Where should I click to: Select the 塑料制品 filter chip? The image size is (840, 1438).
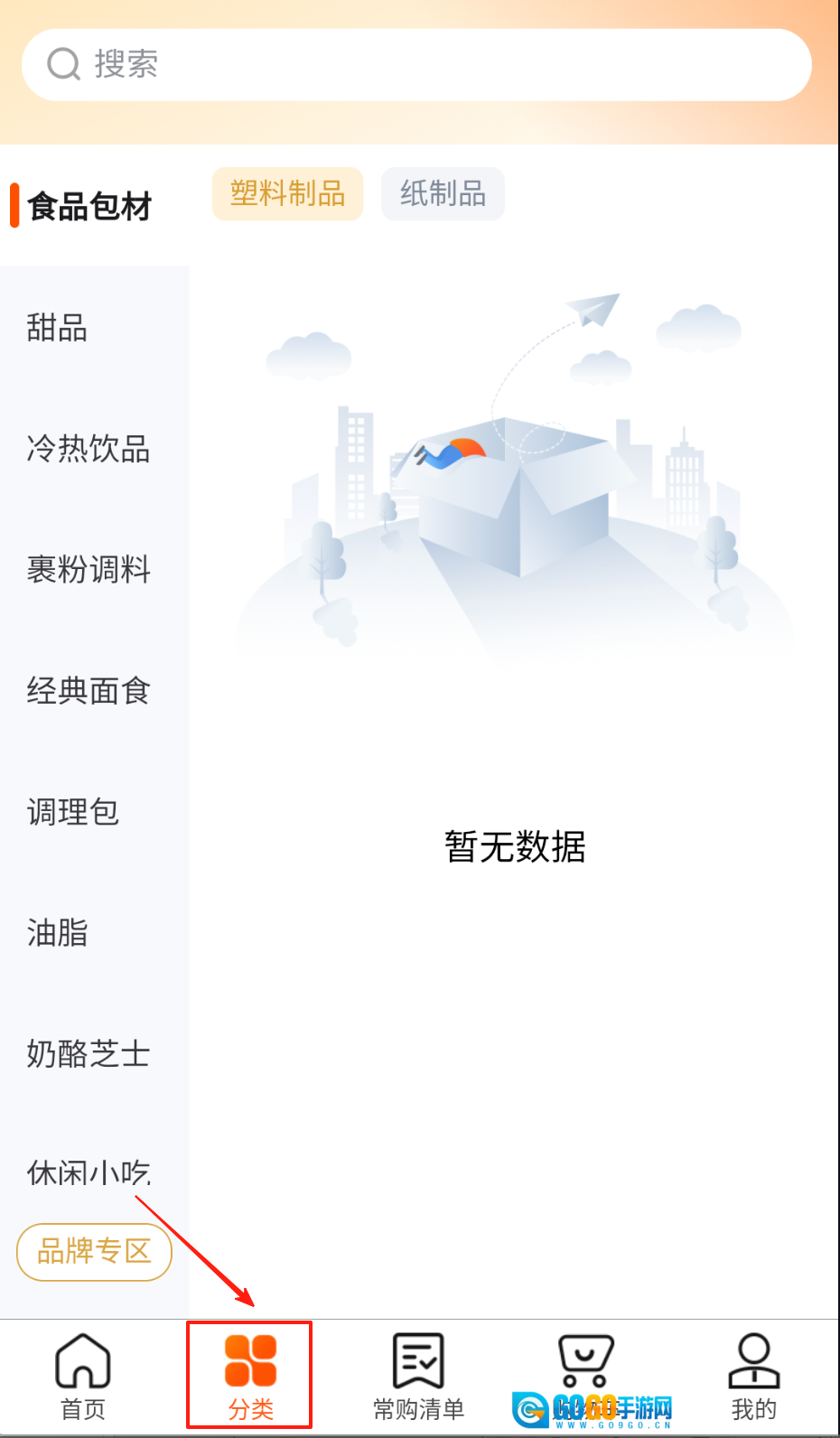tap(287, 193)
